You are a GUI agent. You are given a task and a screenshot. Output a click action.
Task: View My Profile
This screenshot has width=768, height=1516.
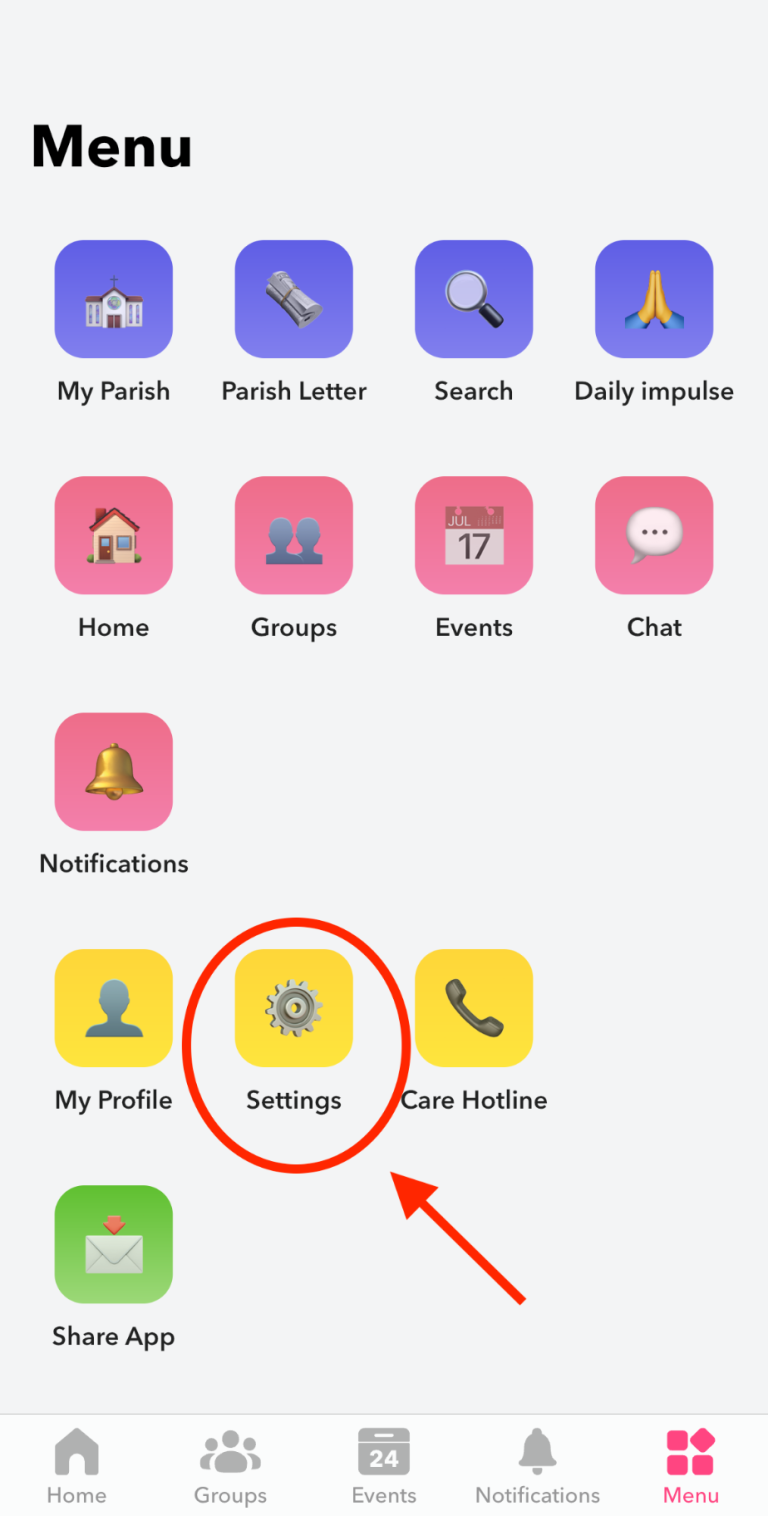pos(114,1008)
